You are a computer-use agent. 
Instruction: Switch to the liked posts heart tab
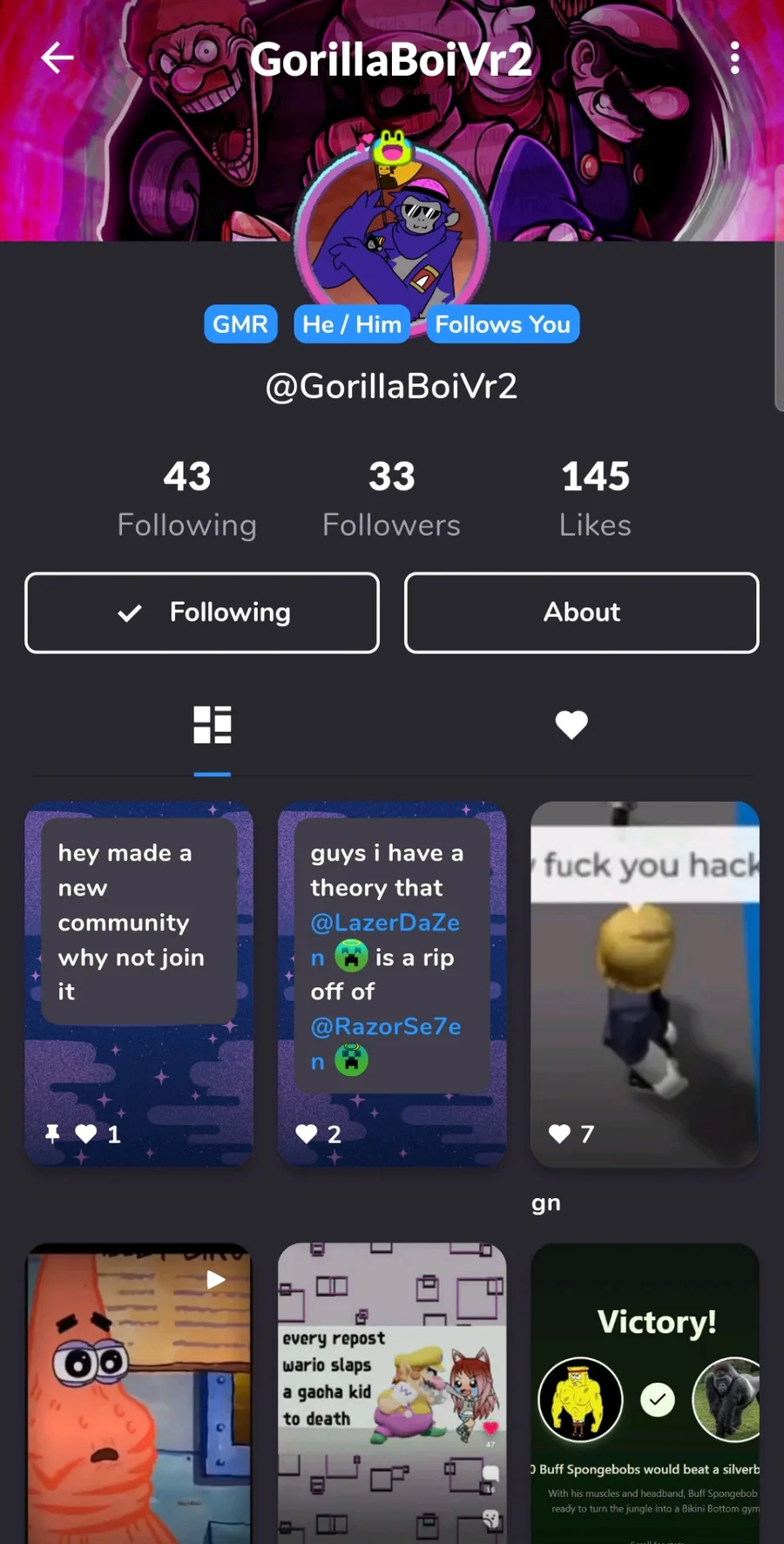point(571,725)
